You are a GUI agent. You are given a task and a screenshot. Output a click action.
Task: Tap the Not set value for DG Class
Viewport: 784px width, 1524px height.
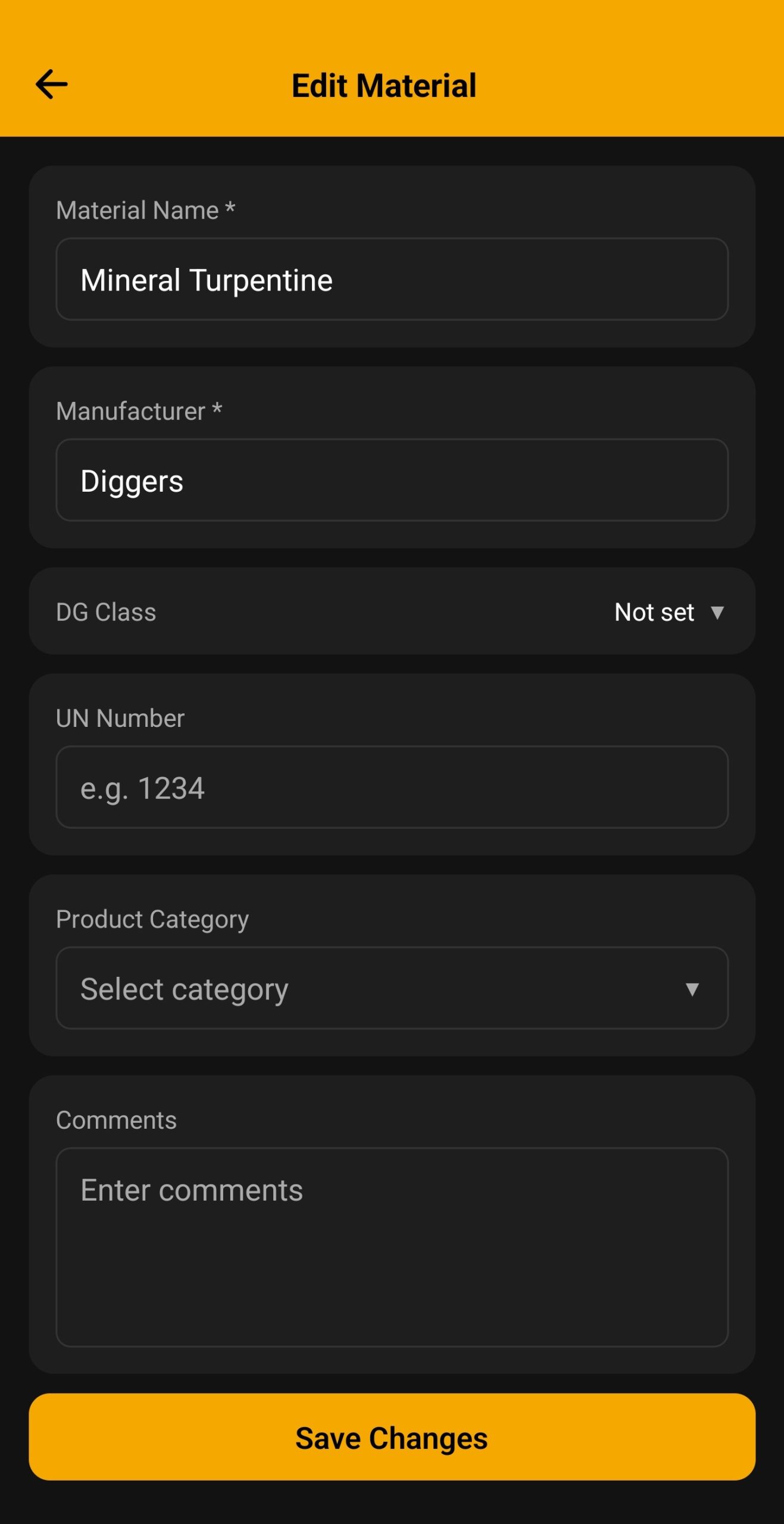click(x=655, y=611)
